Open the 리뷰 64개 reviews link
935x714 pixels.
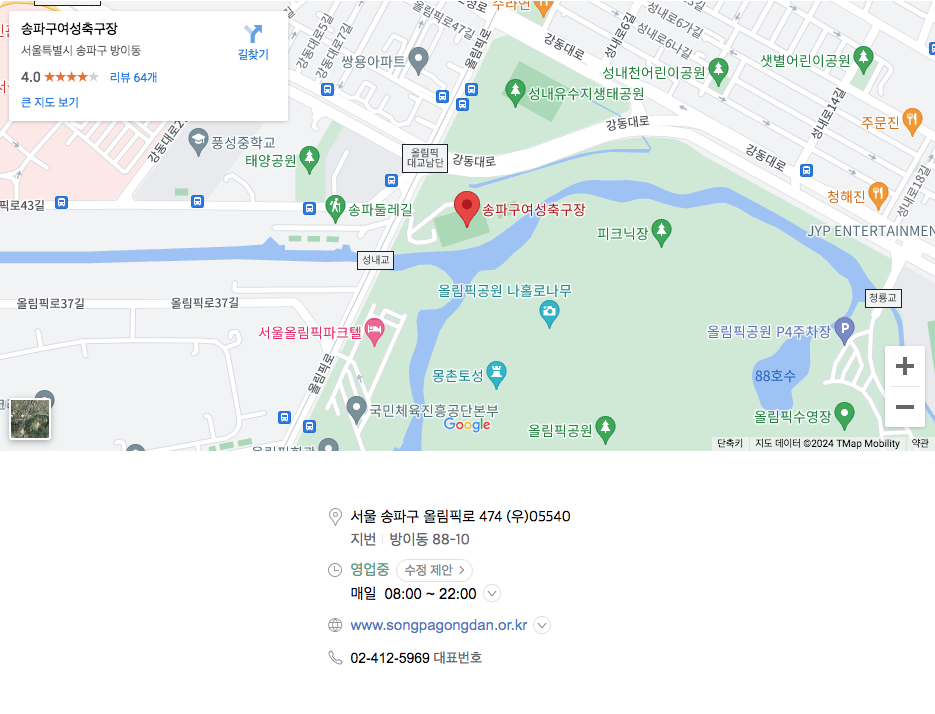tap(133, 77)
